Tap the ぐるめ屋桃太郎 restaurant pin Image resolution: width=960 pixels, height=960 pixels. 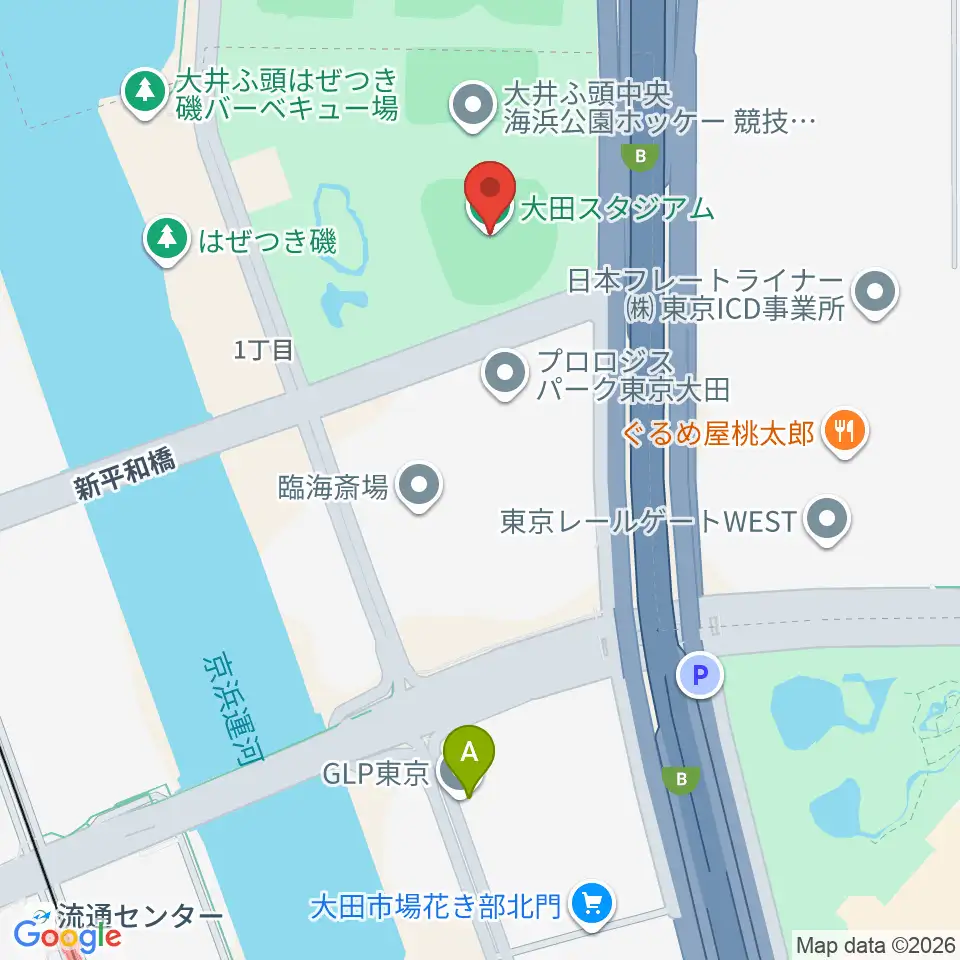click(x=845, y=433)
